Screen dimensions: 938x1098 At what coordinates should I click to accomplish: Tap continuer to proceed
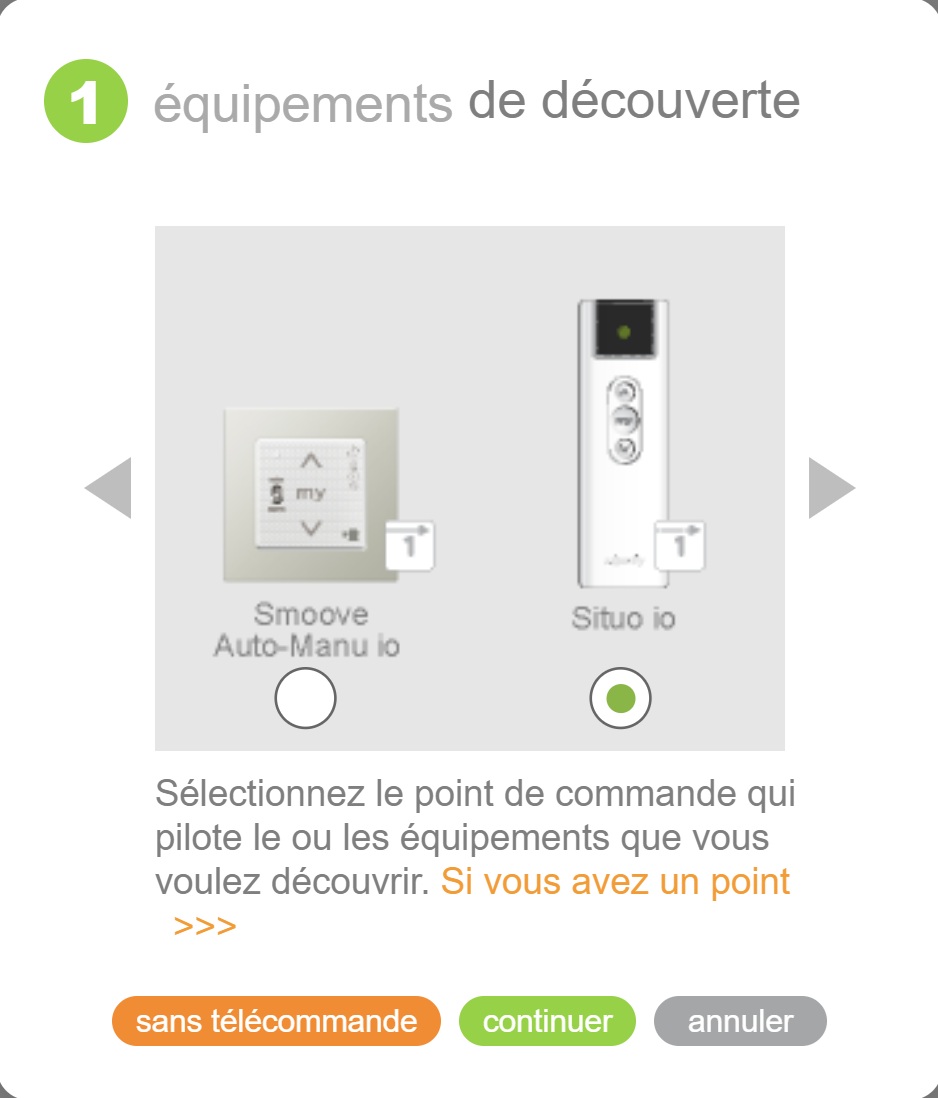coord(547,1021)
